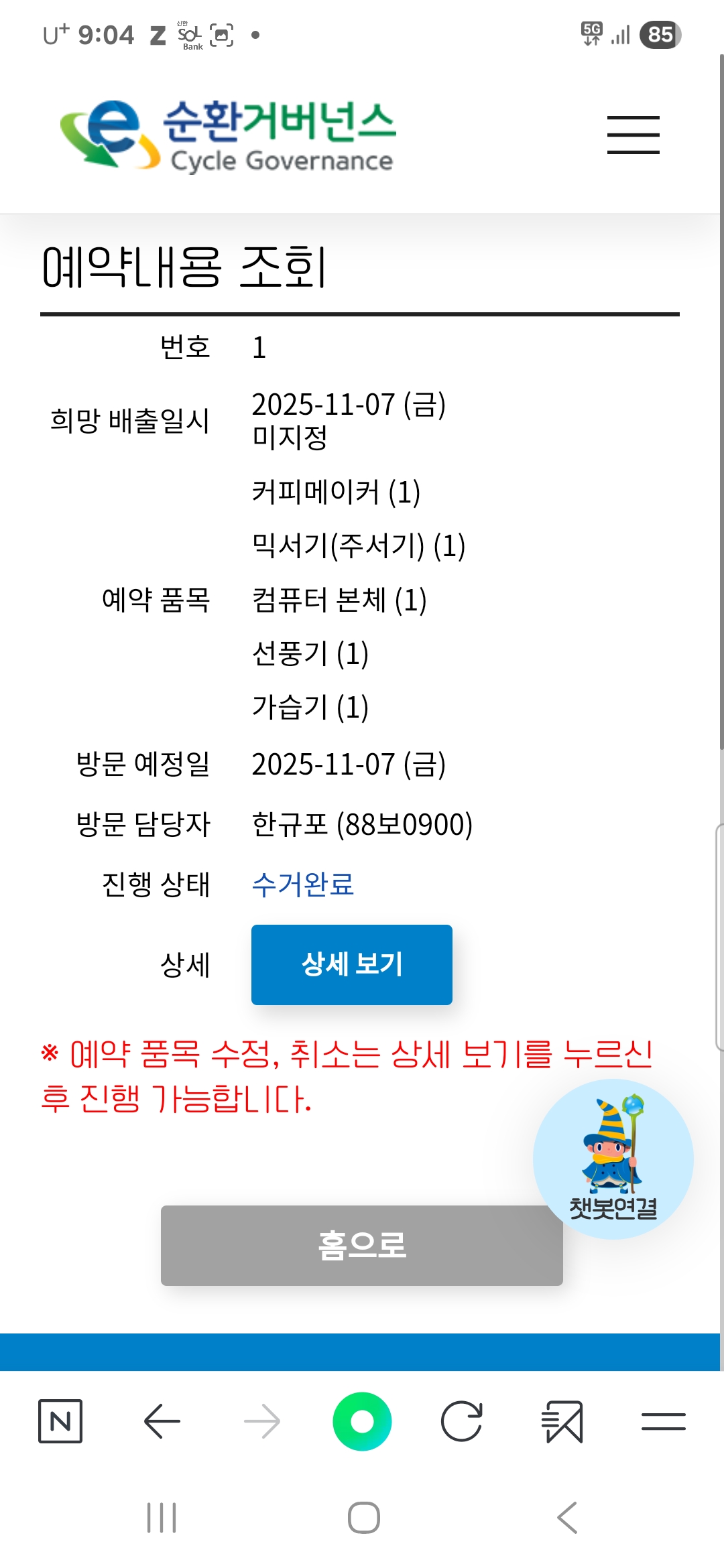Viewport: 724px width, 1568px height.
Task: Go back with the 홈으로 button
Action: pyautogui.click(x=361, y=1245)
